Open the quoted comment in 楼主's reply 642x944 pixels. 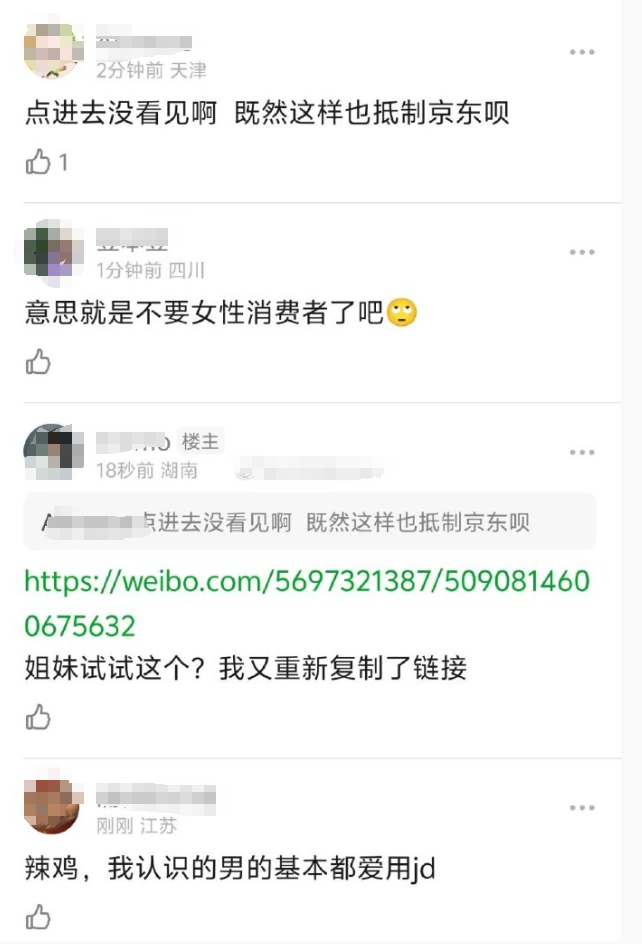pos(309,521)
